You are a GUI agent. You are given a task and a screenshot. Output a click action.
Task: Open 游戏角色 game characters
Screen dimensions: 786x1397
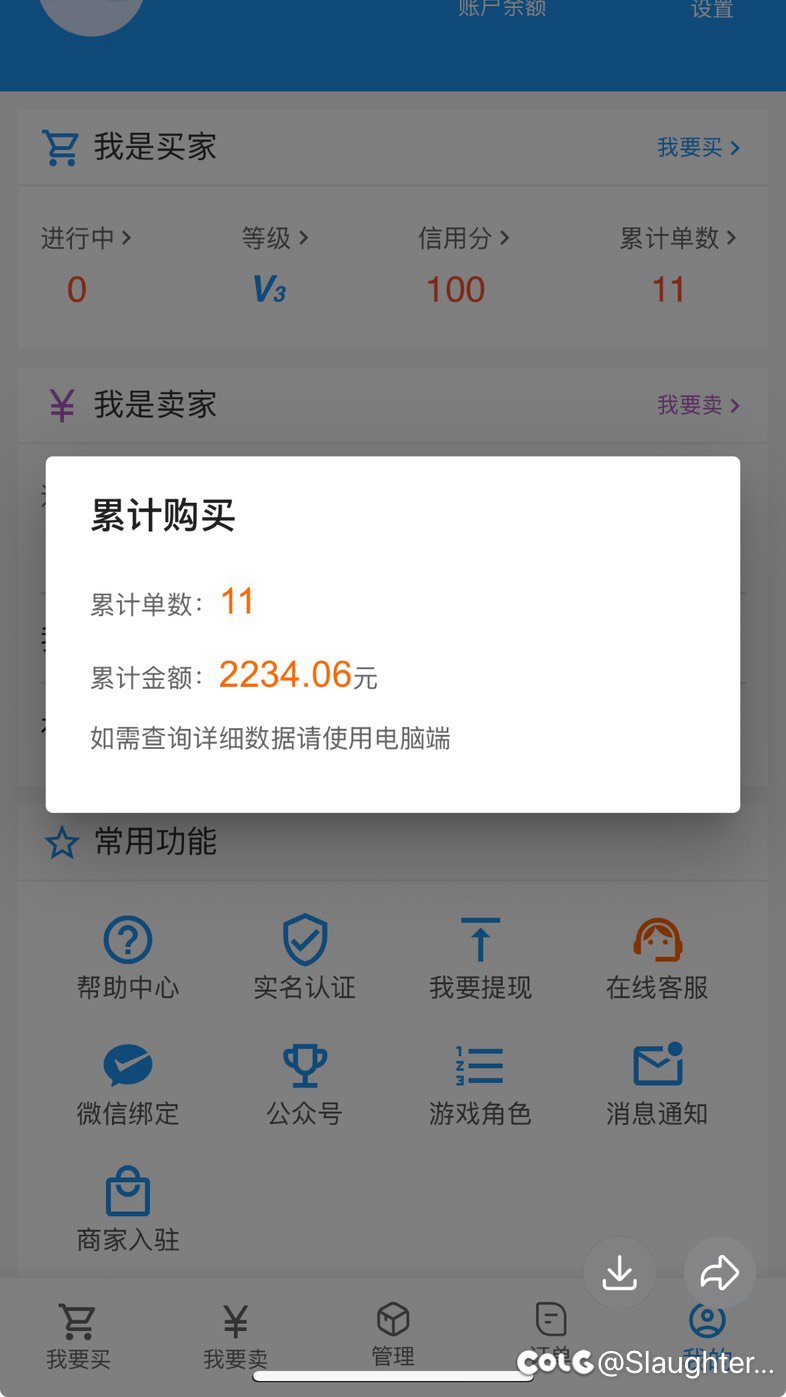coord(481,1084)
